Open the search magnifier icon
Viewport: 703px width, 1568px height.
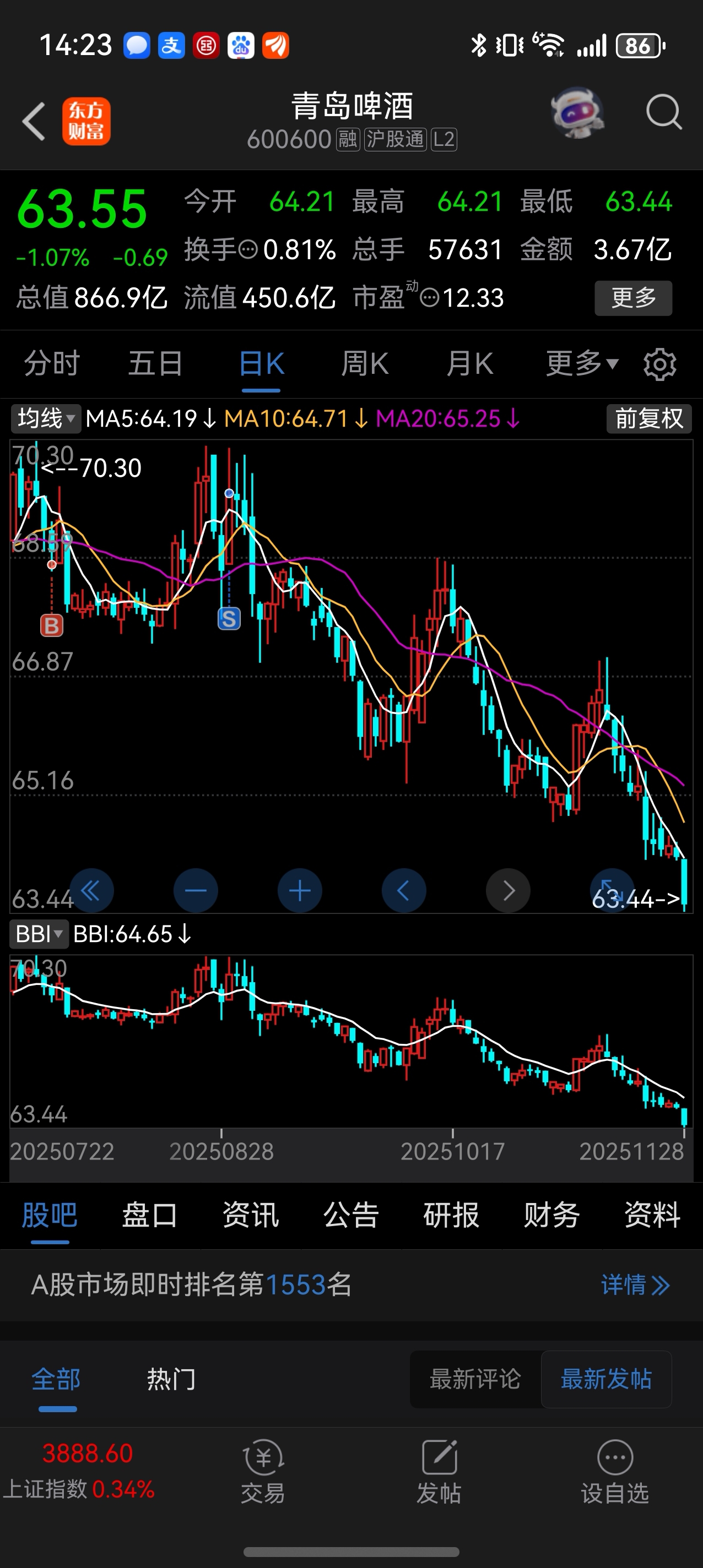pyautogui.click(x=663, y=113)
